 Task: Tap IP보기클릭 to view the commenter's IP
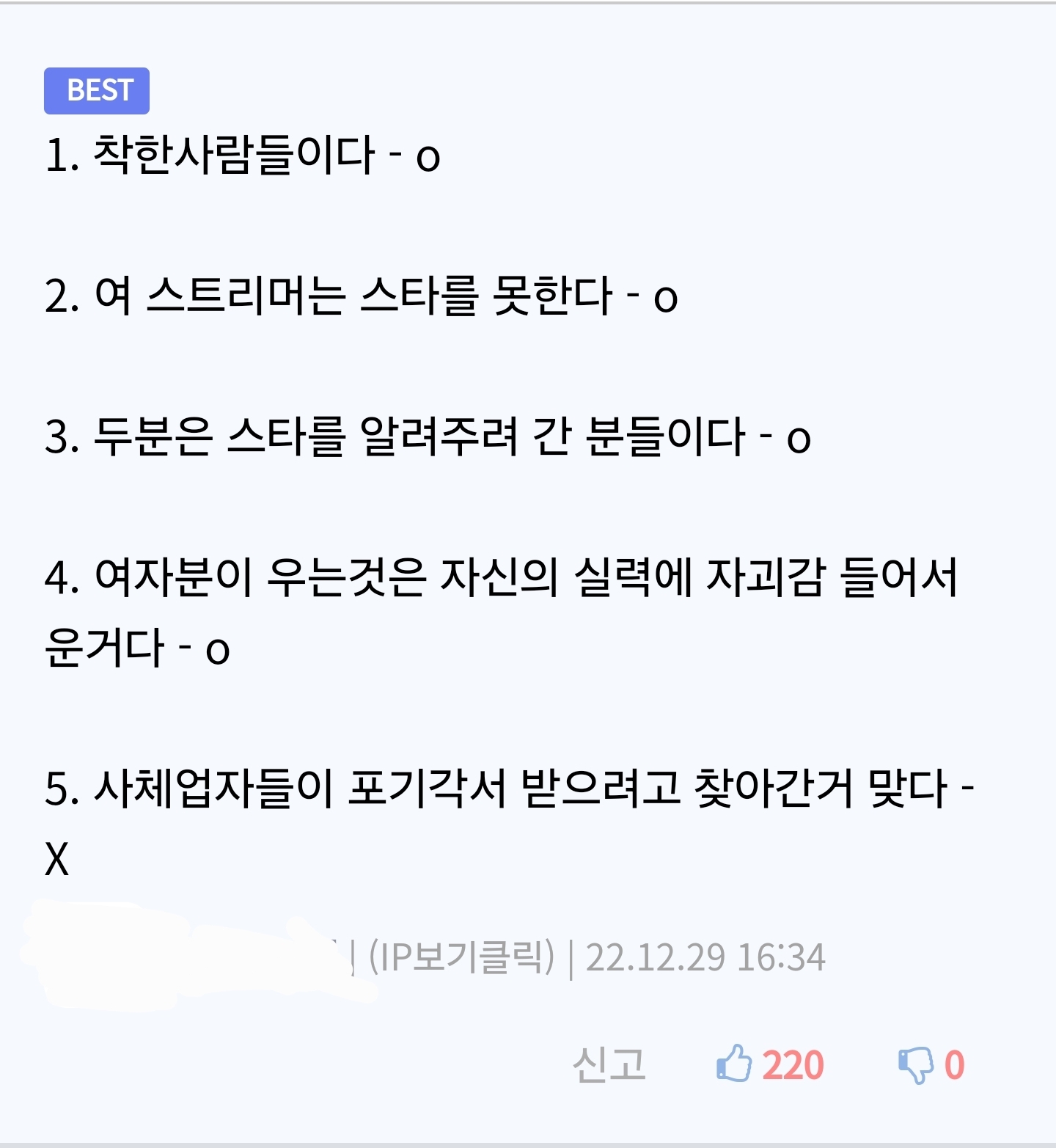point(461,957)
